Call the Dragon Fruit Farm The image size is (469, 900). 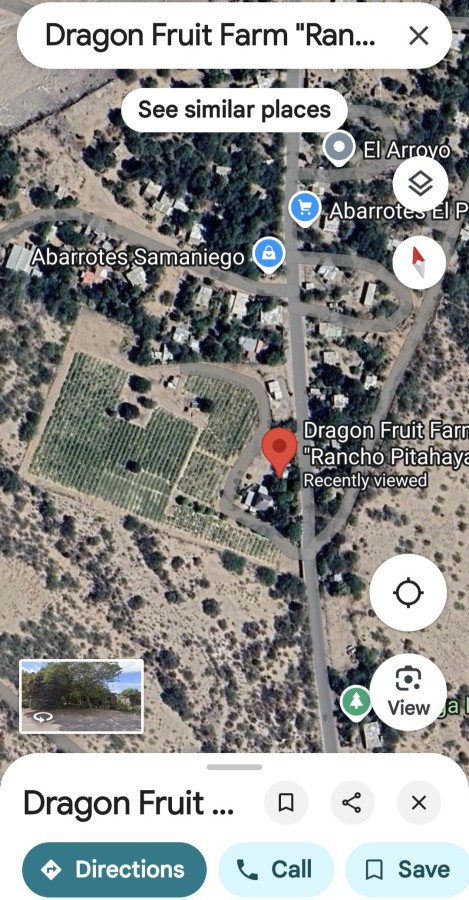pyautogui.click(x=276, y=870)
